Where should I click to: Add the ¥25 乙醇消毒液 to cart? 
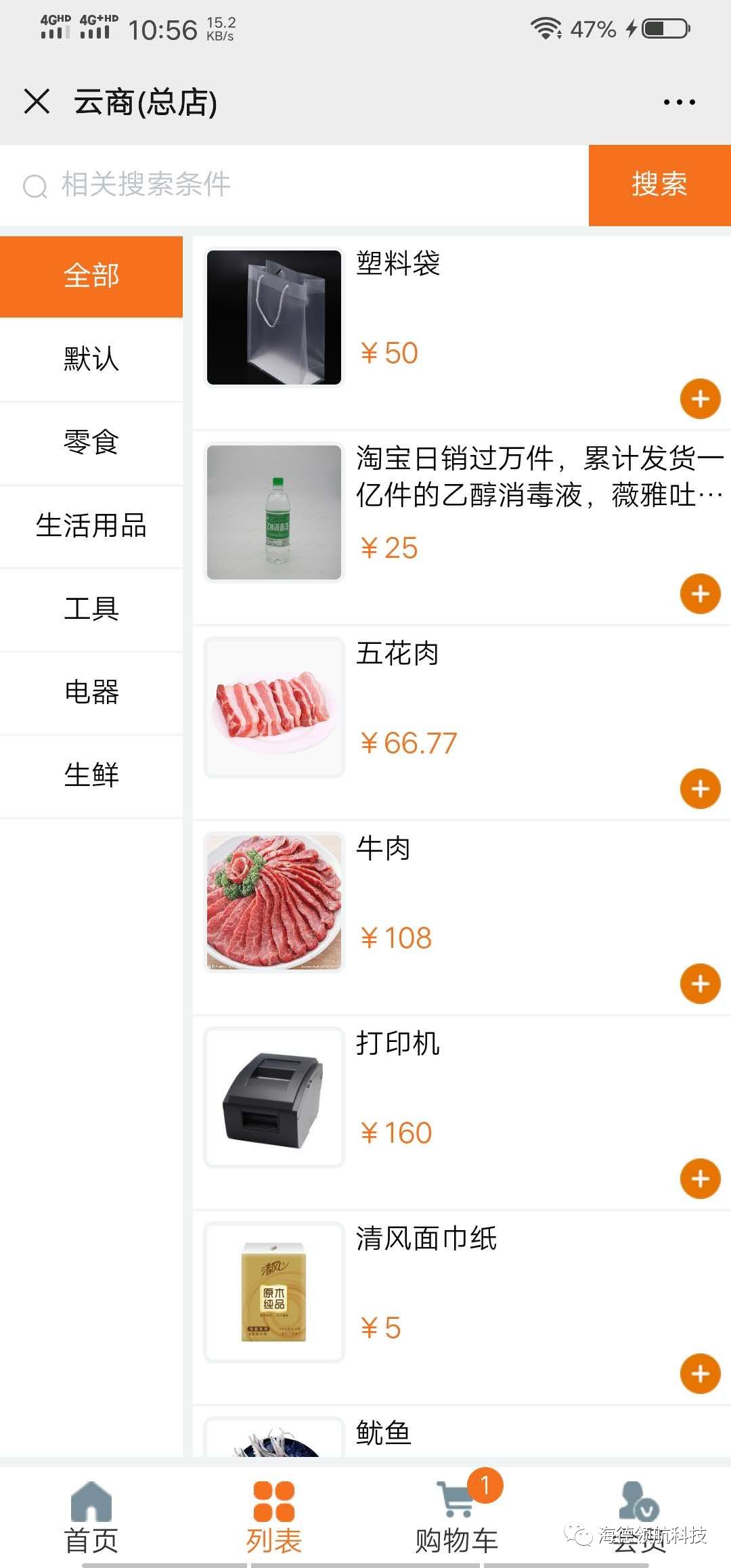700,594
